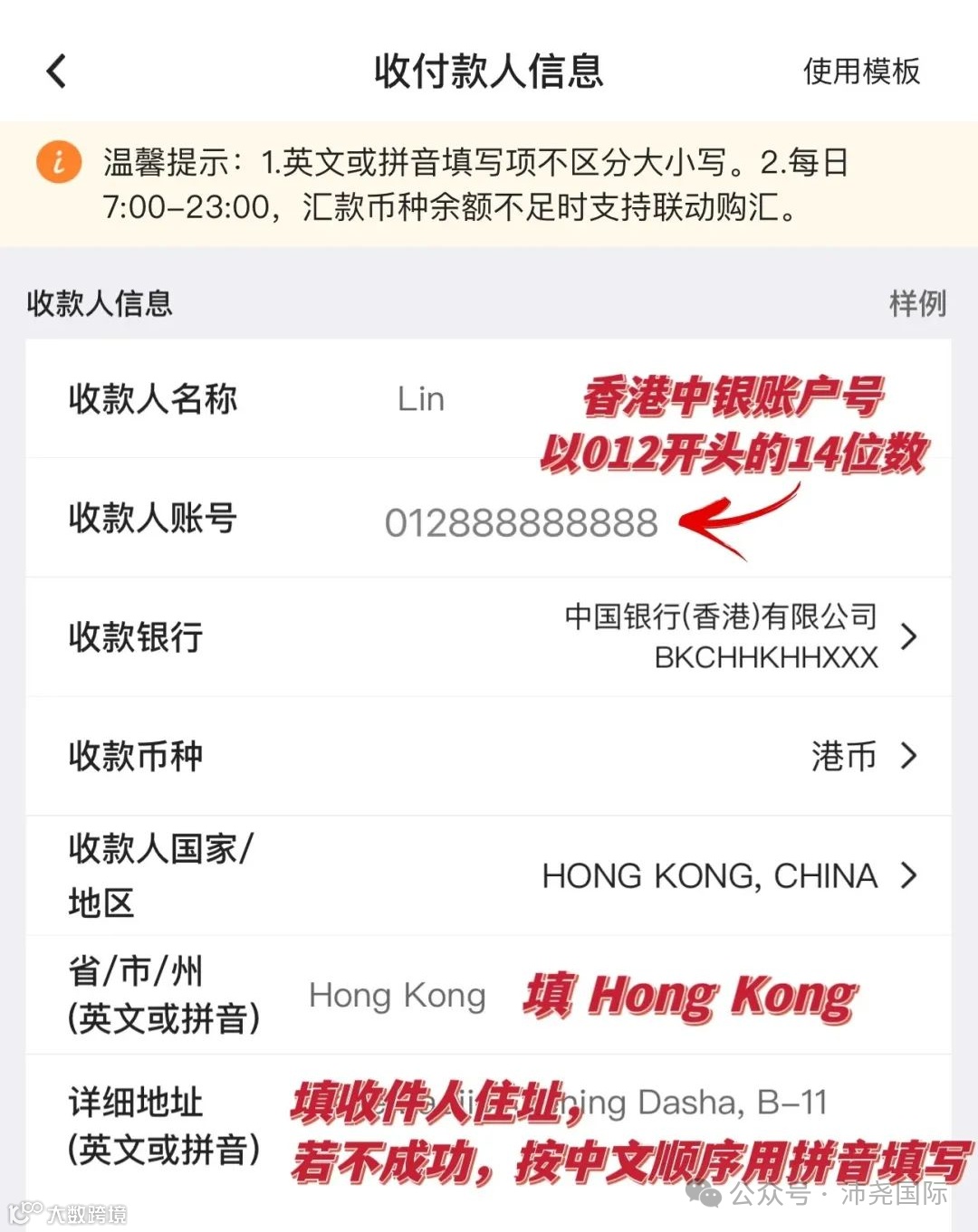
Task: Tap 使用模板 to use a template
Action: (x=861, y=72)
